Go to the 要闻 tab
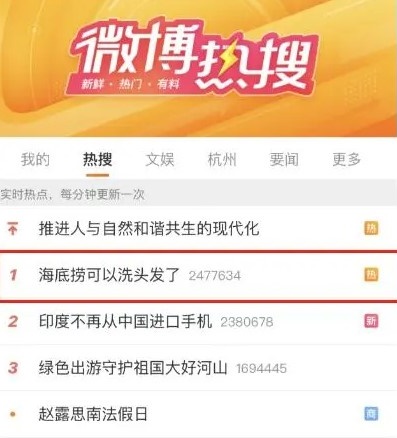 tap(284, 159)
